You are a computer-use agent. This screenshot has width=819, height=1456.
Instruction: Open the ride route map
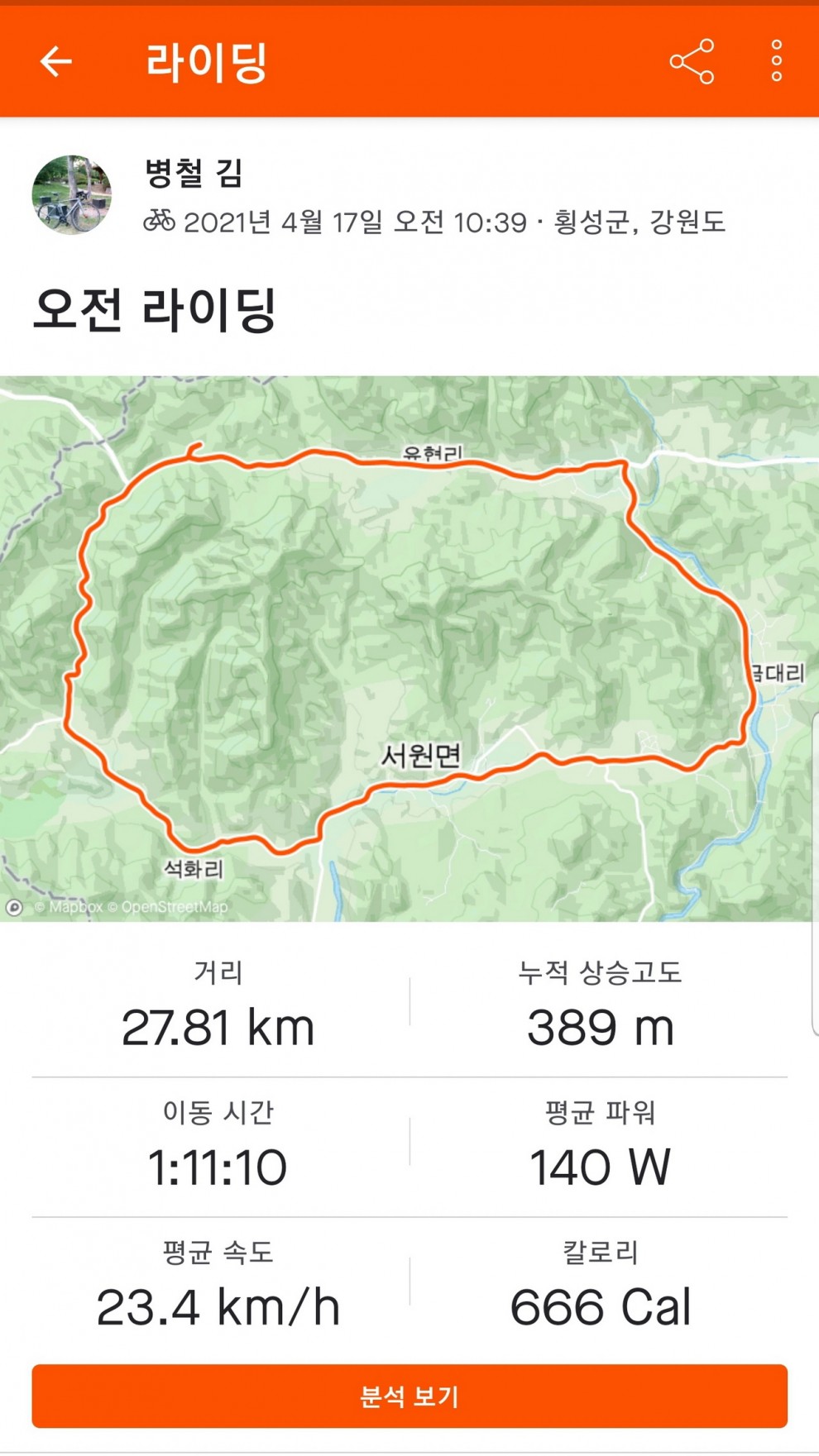click(x=409, y=648)
